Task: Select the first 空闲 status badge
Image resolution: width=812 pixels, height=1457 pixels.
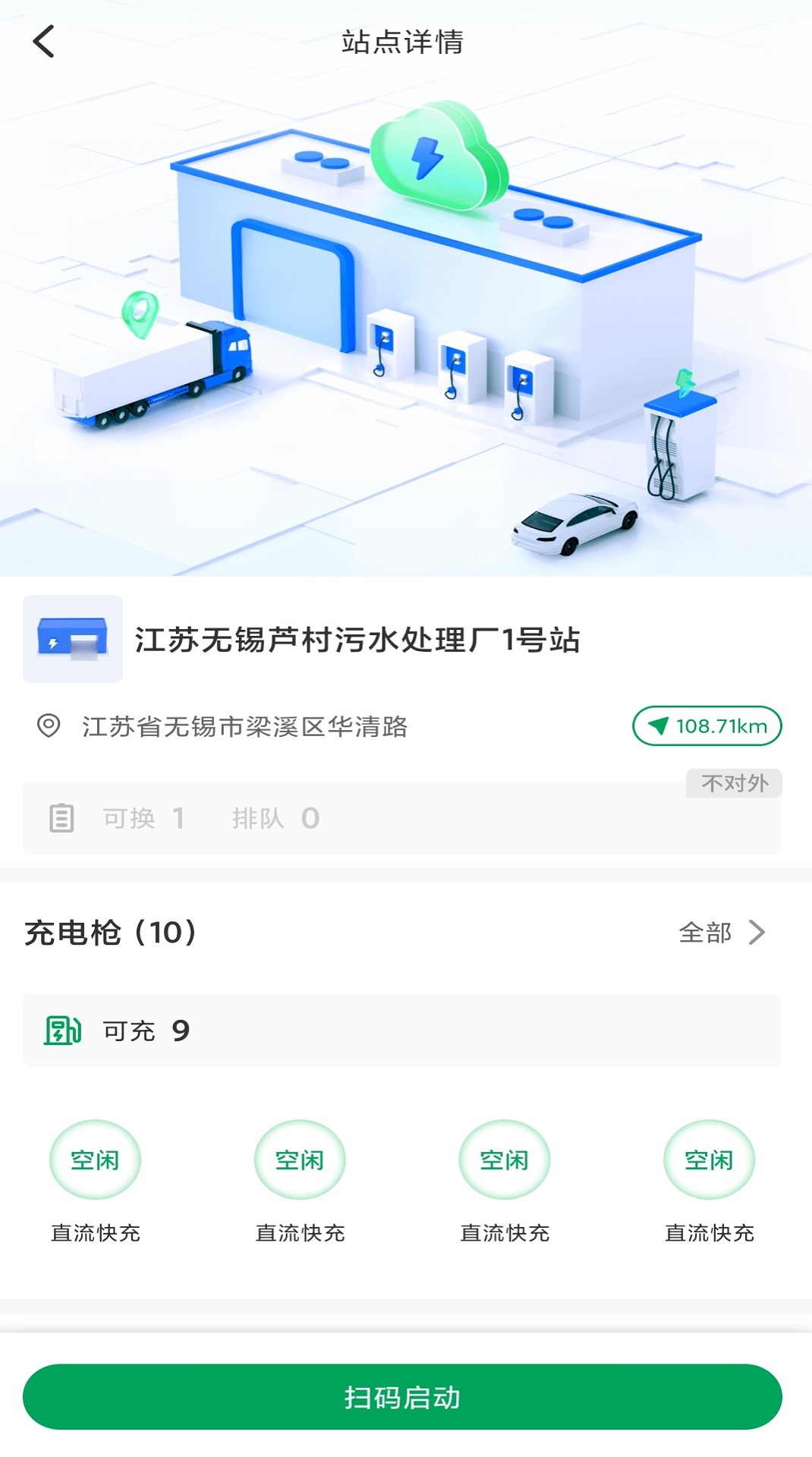Action: [94, 1159]
